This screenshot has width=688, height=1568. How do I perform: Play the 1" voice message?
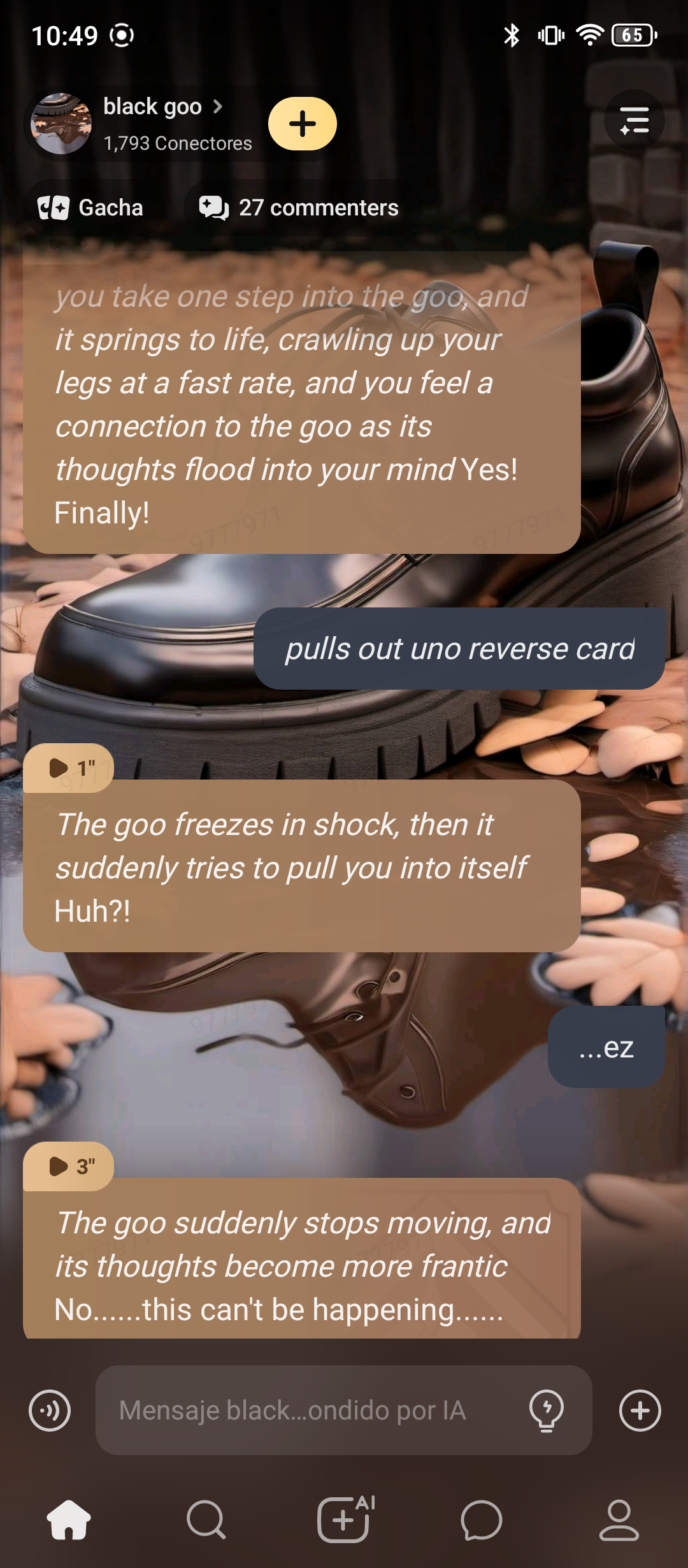tap(69, 768)
